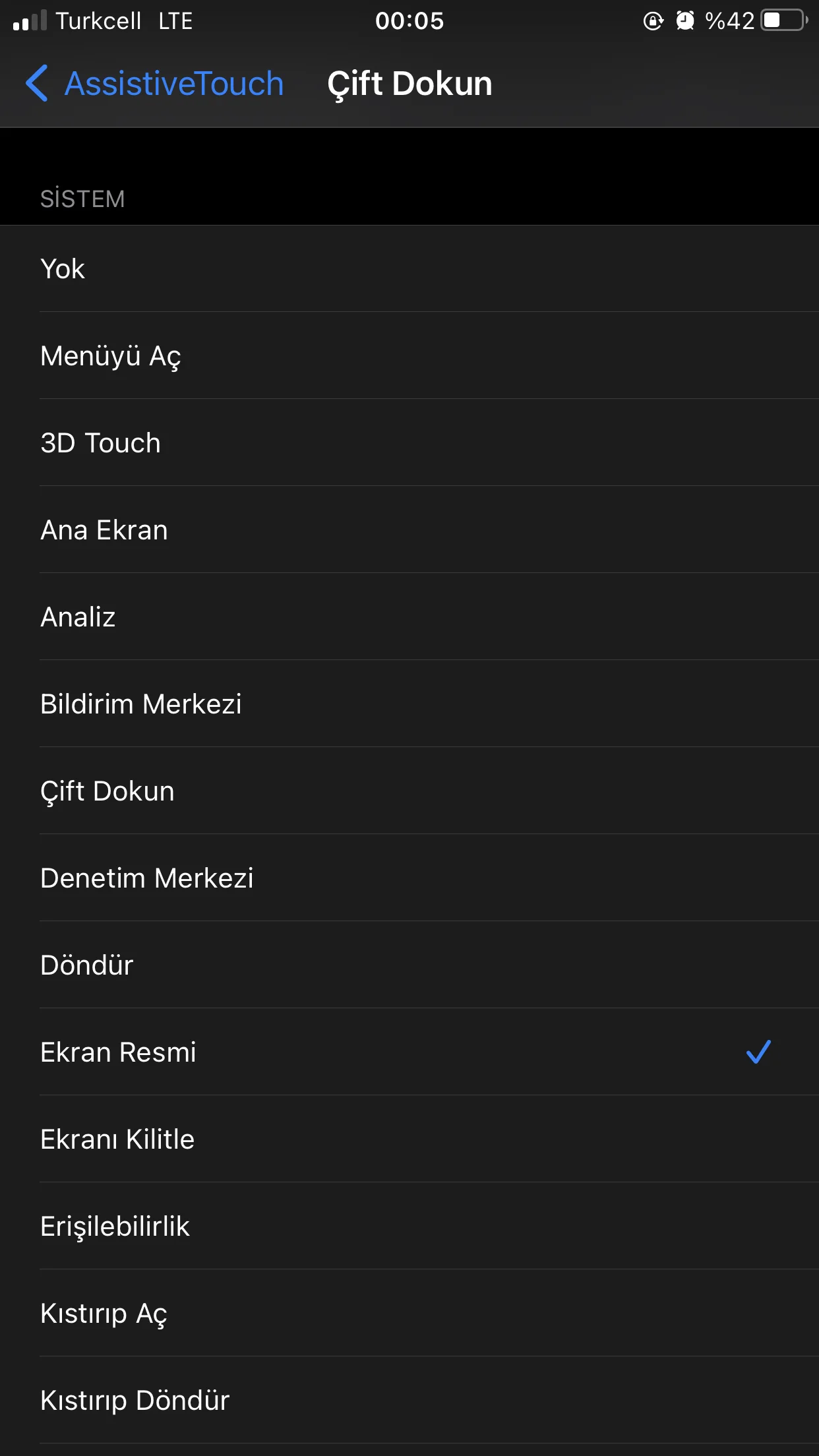819x1456 pixels.
Task: Pick Kıstırıp Aç action
Action: tap(409, 1314)
